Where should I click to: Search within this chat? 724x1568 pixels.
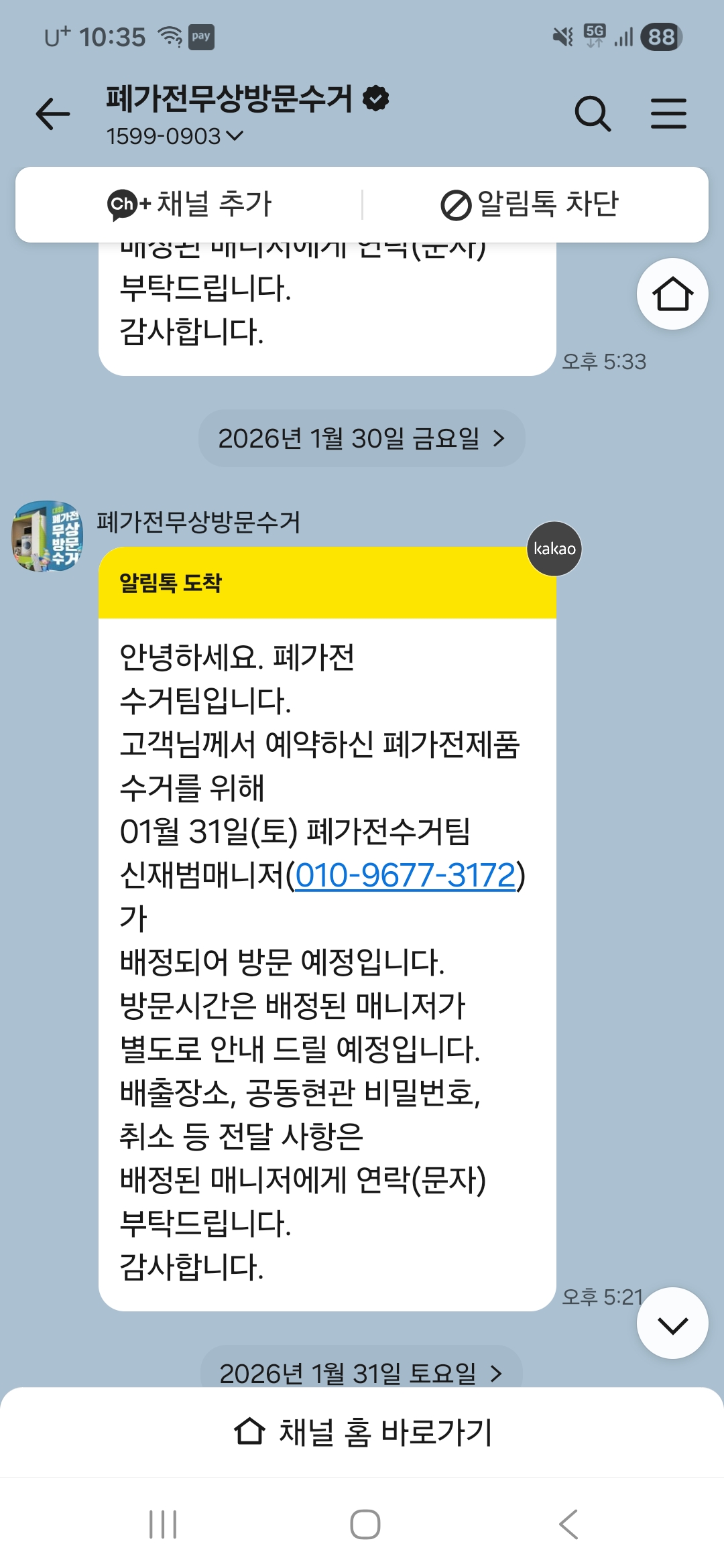point(593,113)
